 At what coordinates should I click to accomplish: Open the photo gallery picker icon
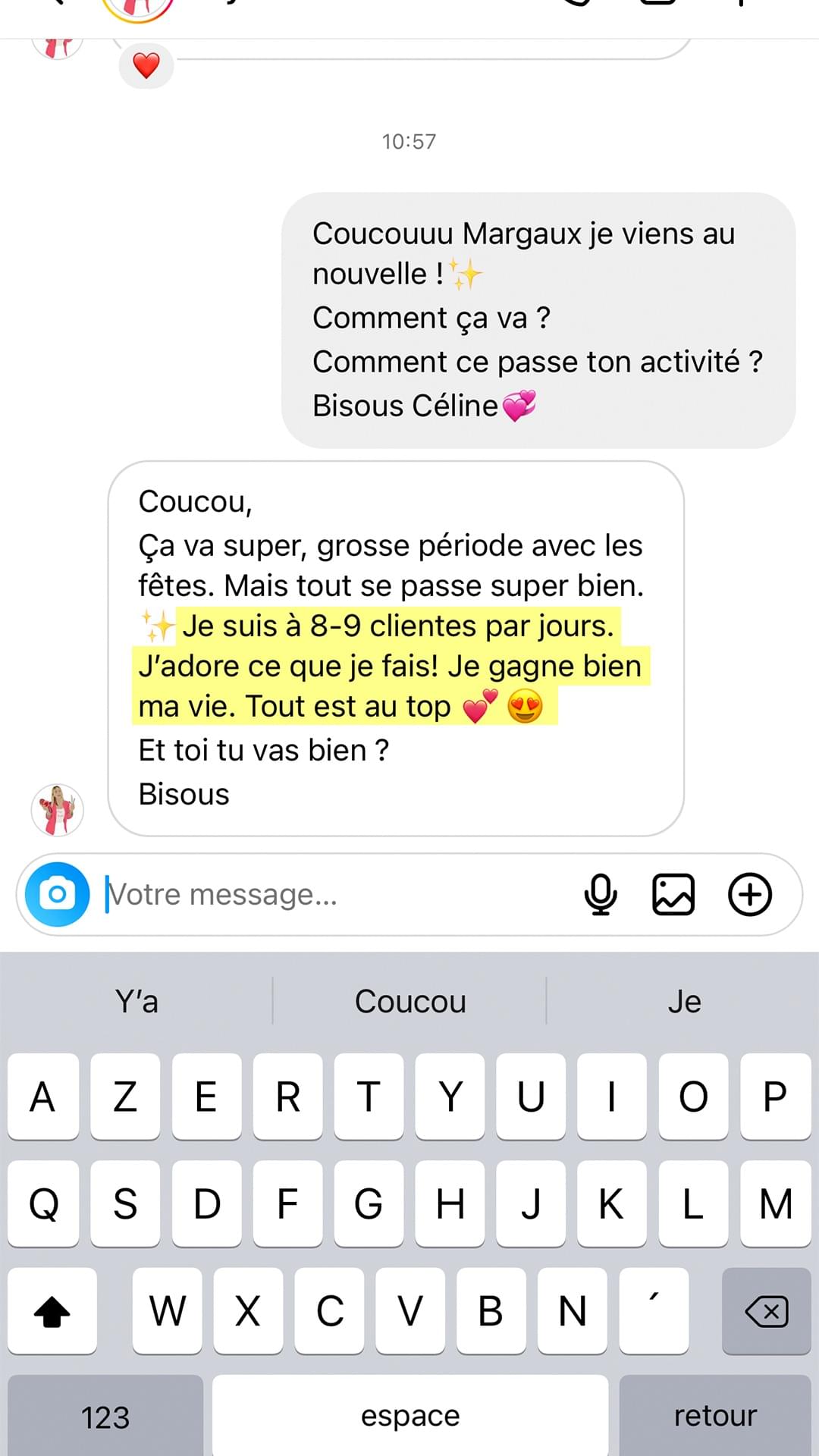(x=673, y=894)
